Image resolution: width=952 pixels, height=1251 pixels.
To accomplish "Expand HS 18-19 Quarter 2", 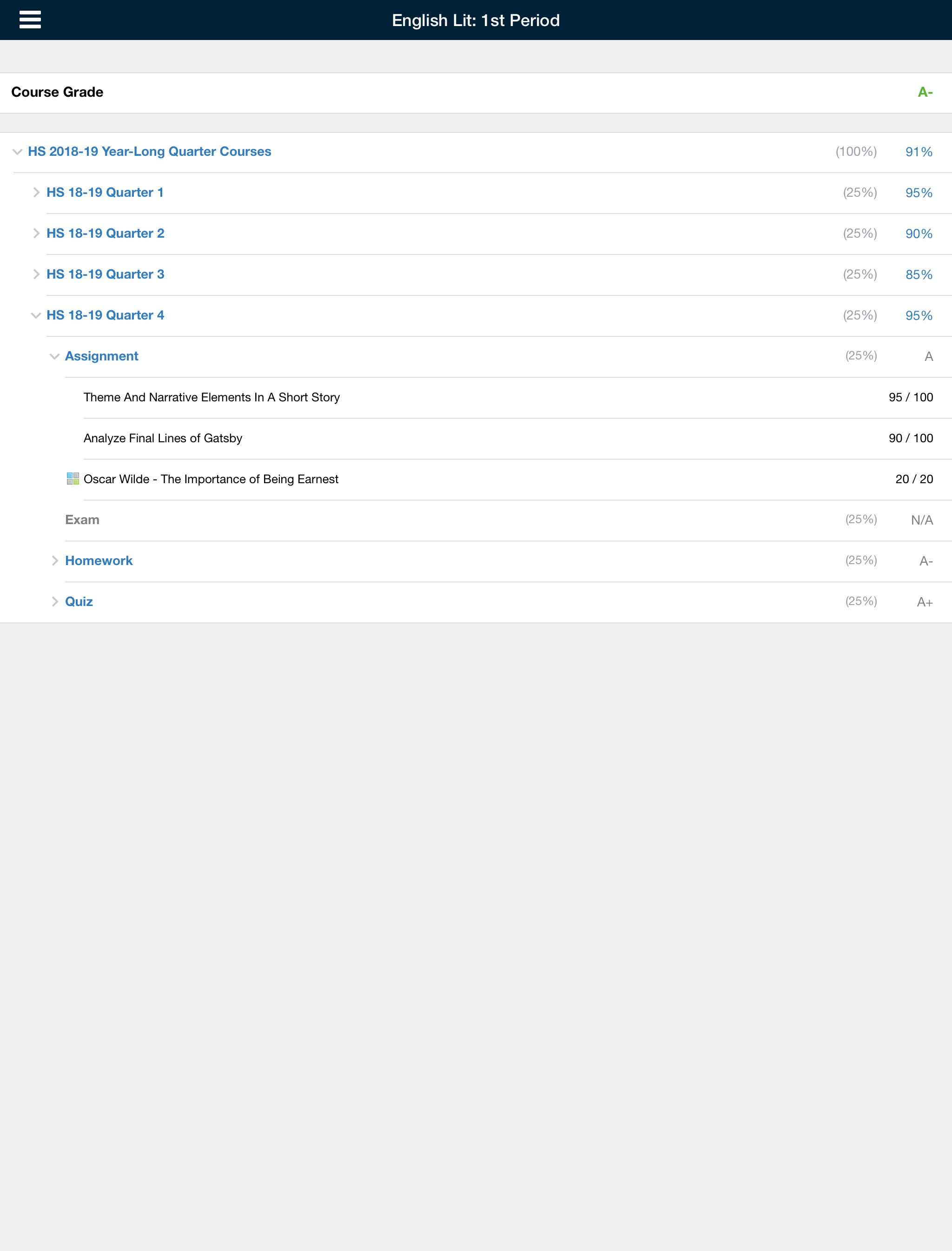I will click(x=36, y=233).
